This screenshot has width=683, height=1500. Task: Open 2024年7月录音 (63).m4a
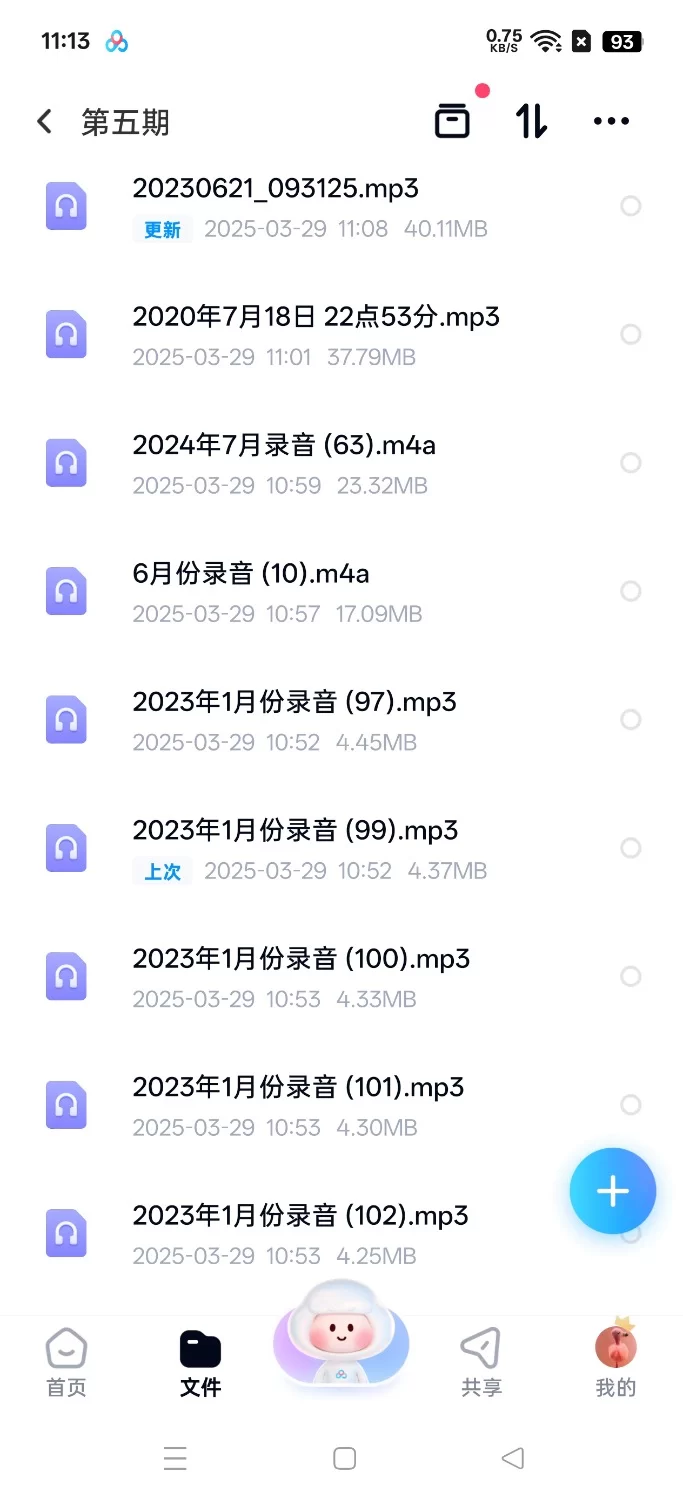point(283,446)
